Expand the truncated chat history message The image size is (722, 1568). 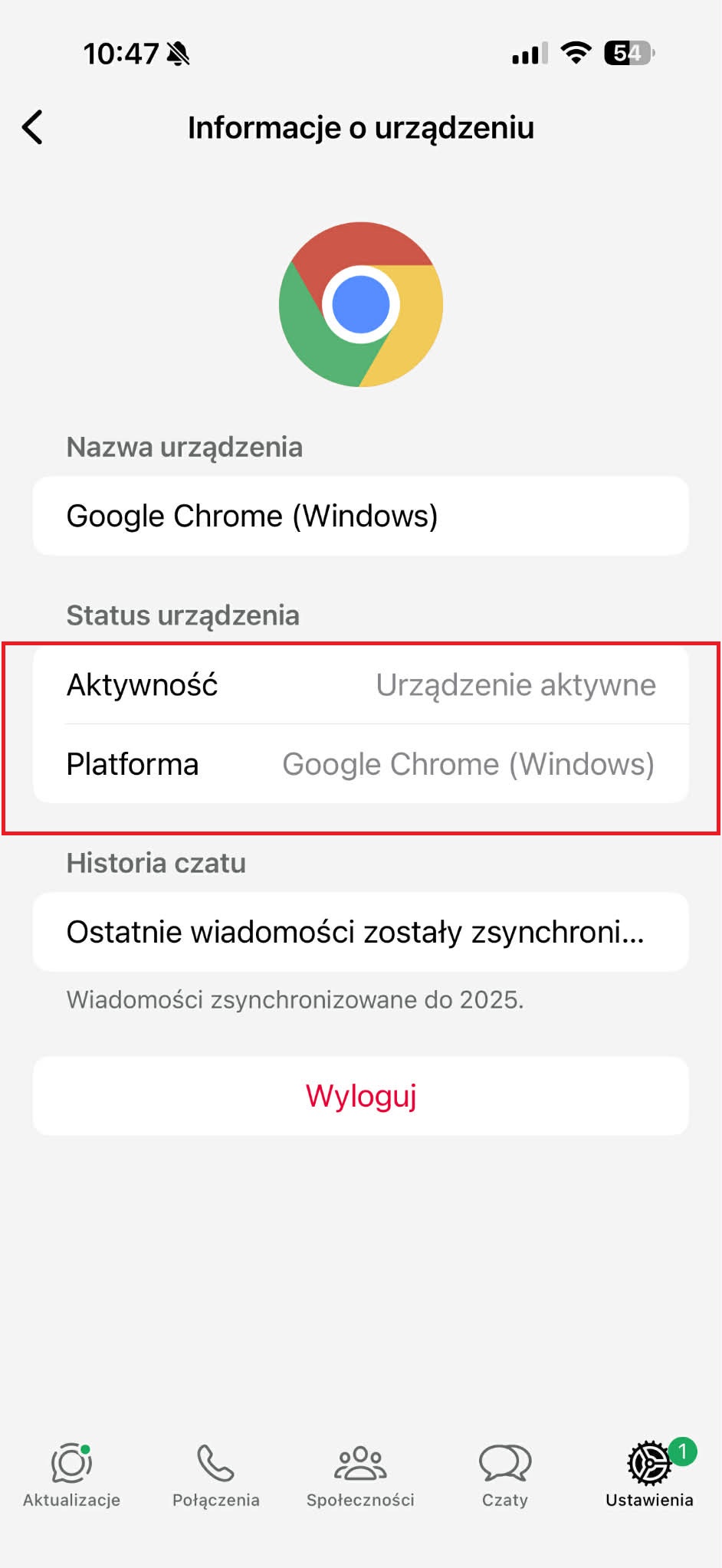coord(360,932)
